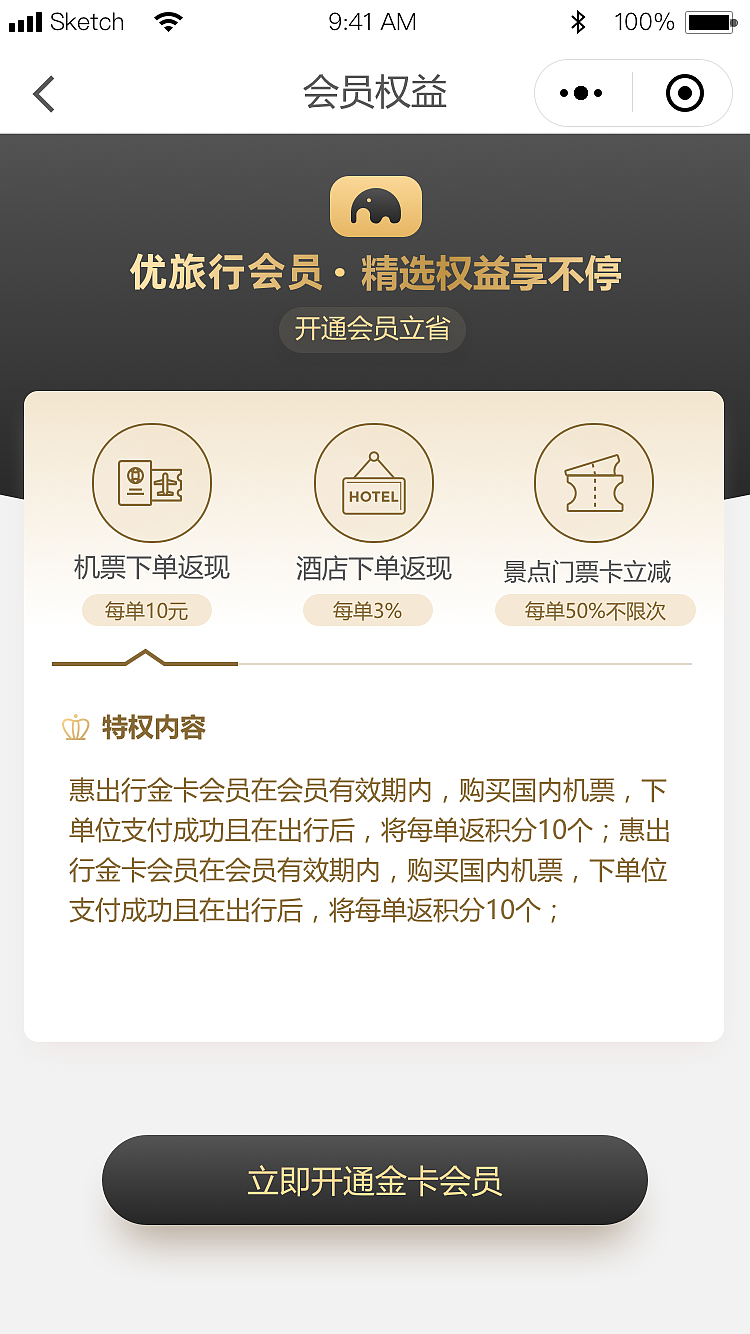This screenshot has height=1334, width=750.
Task: Tap 立即开通金卡会员 to activate membership
Action: [x=374, y=1179]
